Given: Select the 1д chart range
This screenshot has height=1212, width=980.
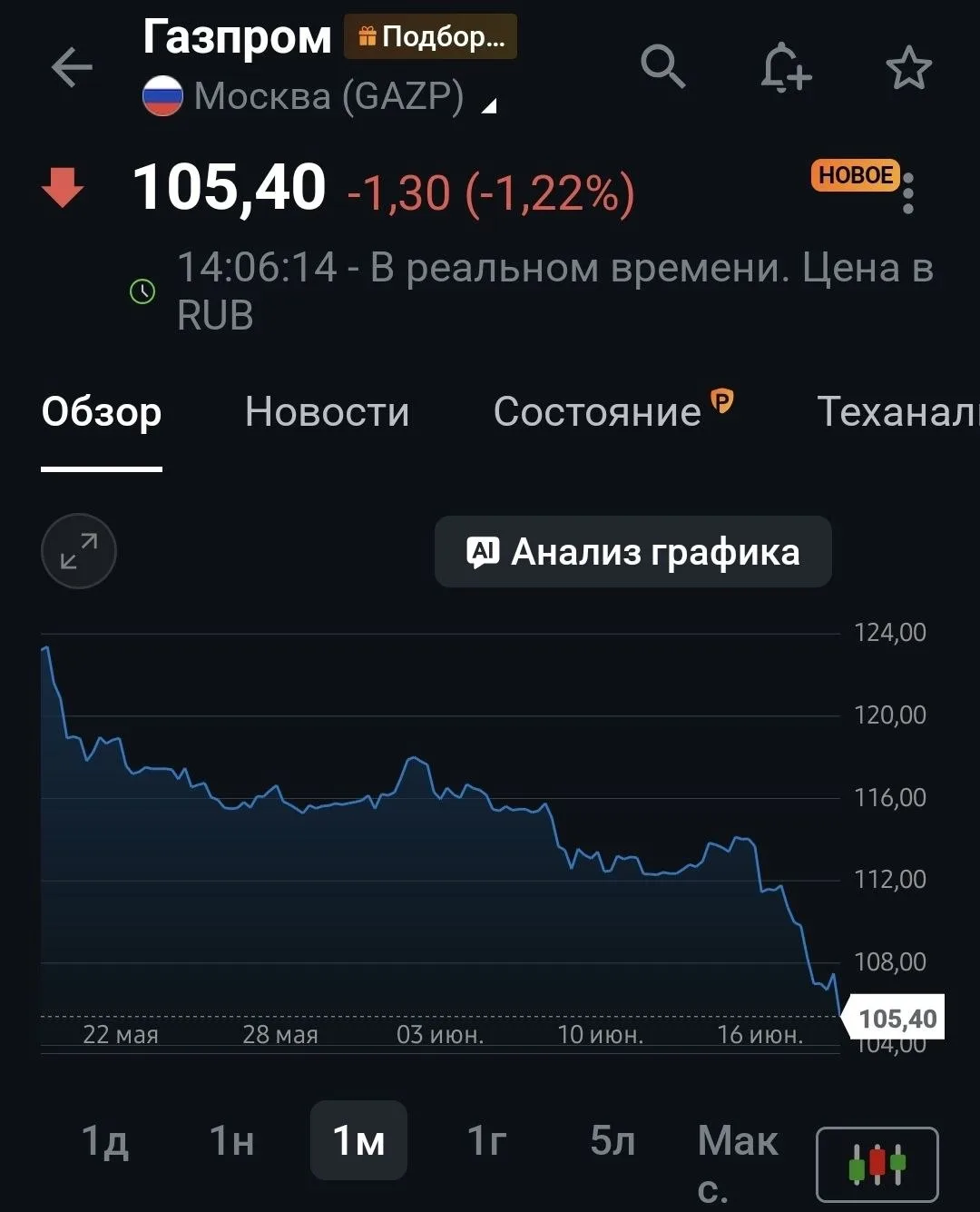Looking at the screenshot, I should point(105,1141).
